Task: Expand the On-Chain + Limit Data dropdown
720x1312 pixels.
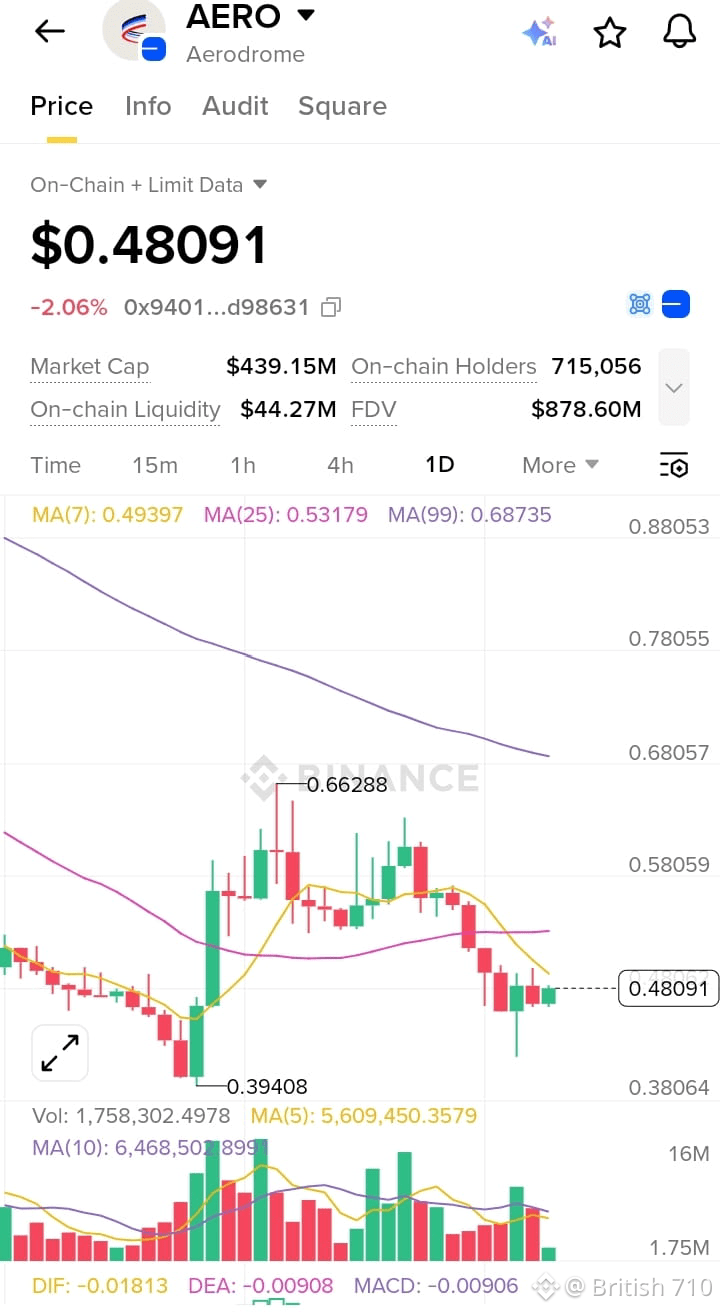Action: pos(259,185)
